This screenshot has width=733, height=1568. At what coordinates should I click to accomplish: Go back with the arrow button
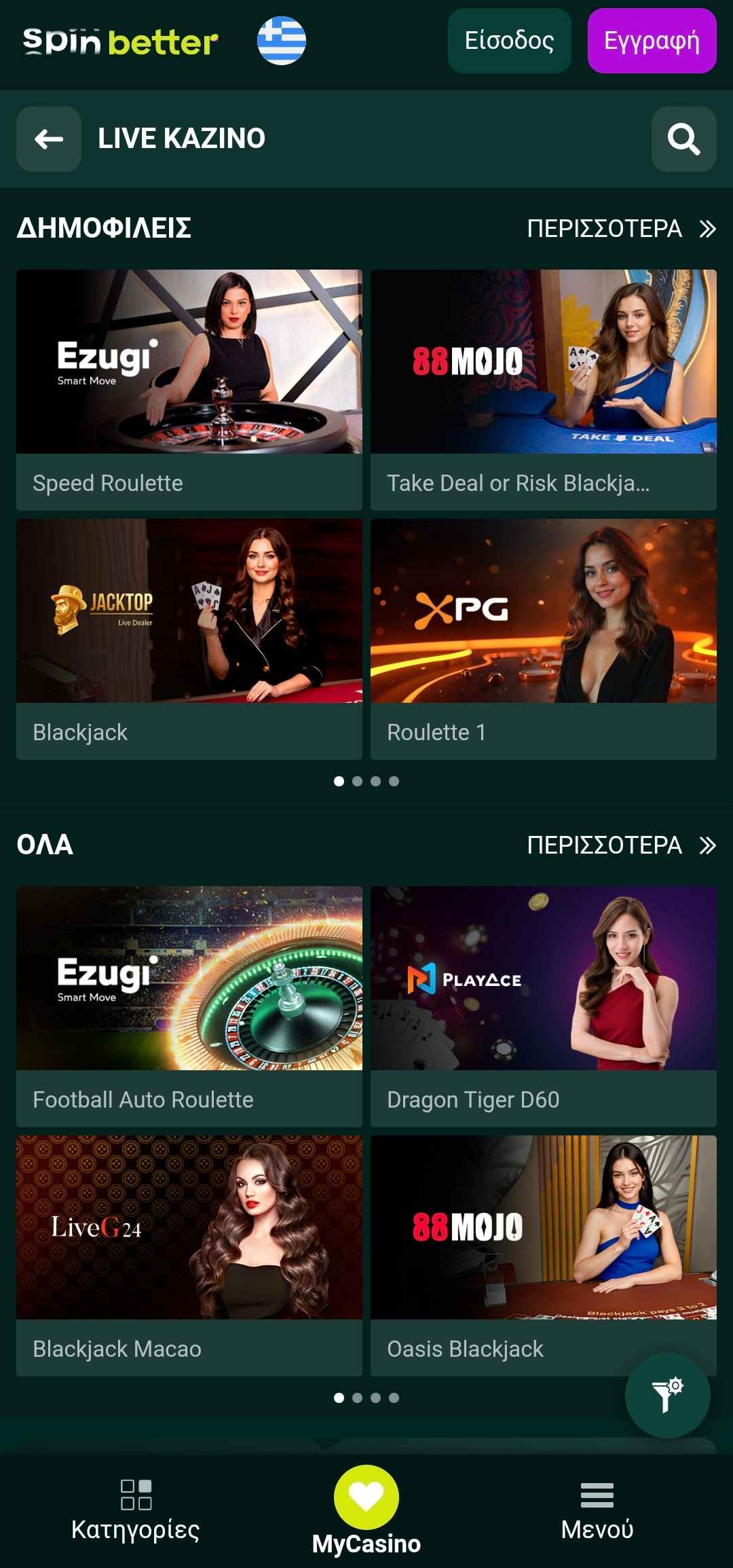pyautogui.click(x=49, y=139)
